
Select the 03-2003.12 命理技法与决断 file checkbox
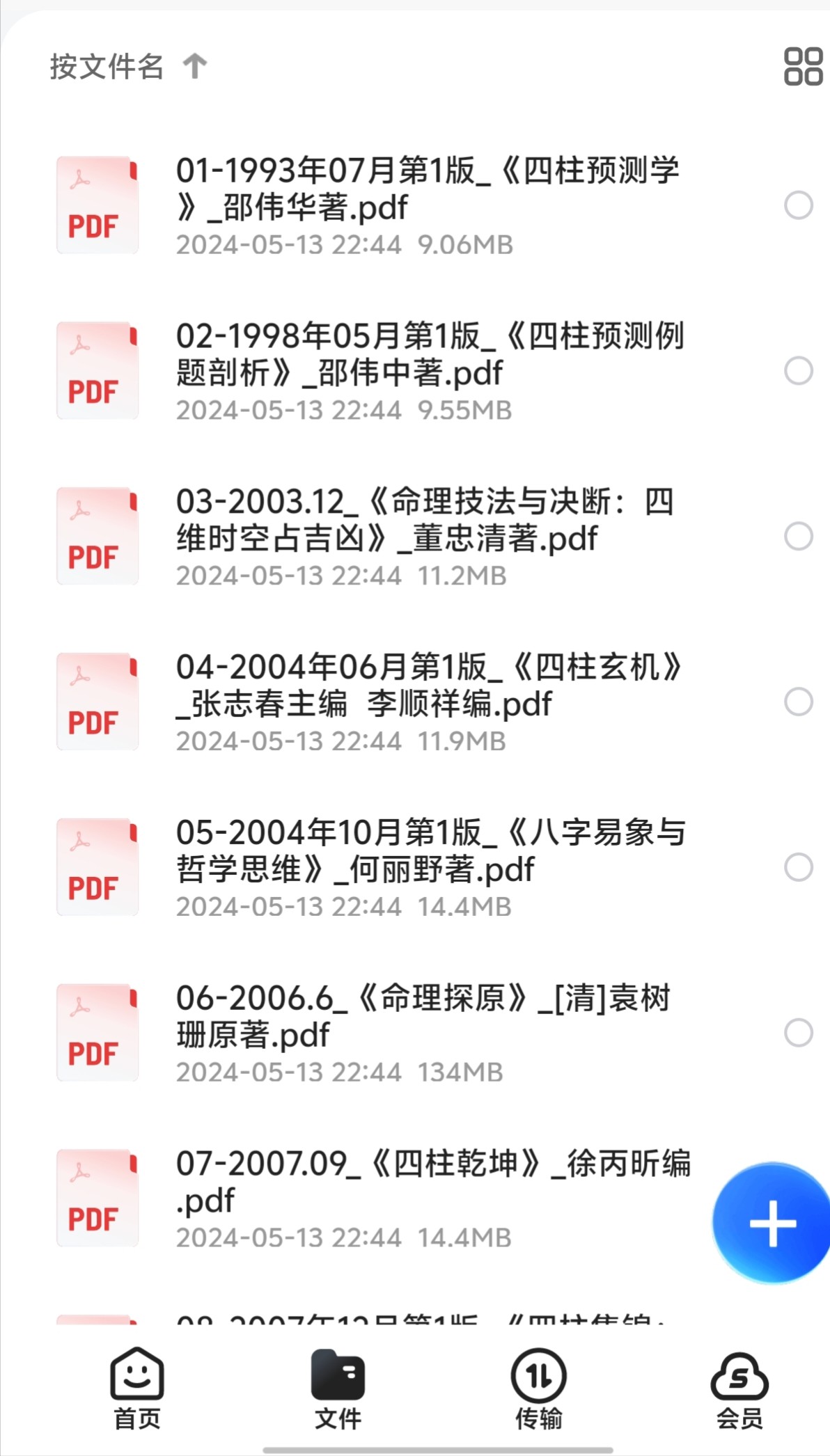[799, 537]
